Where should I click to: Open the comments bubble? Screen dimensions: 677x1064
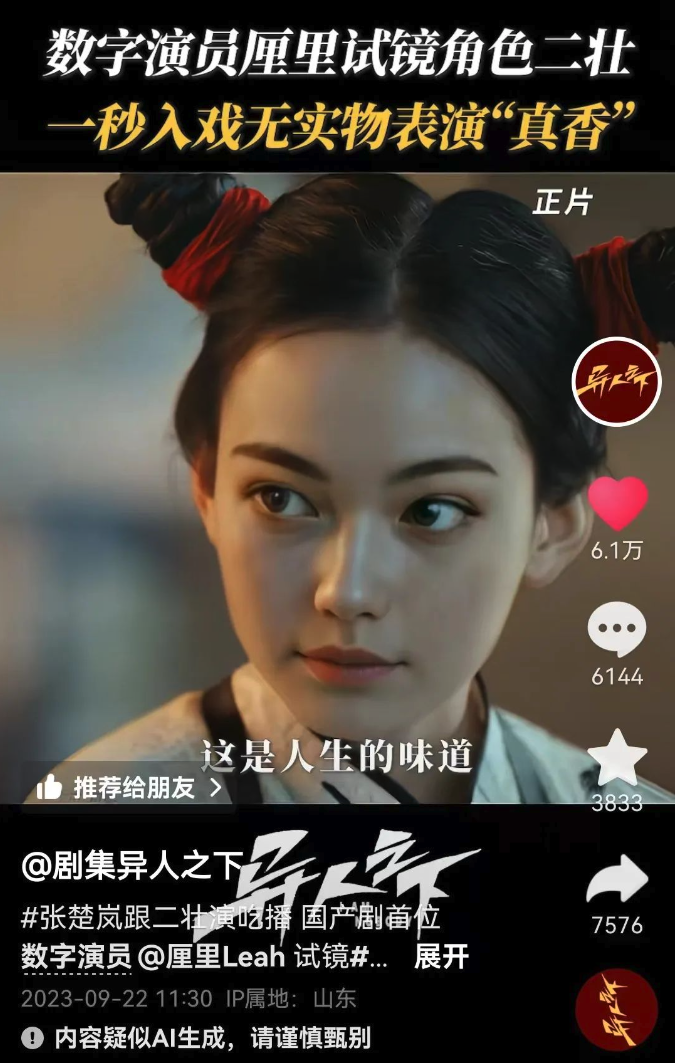pyautogui.click(x=617, y=630)
